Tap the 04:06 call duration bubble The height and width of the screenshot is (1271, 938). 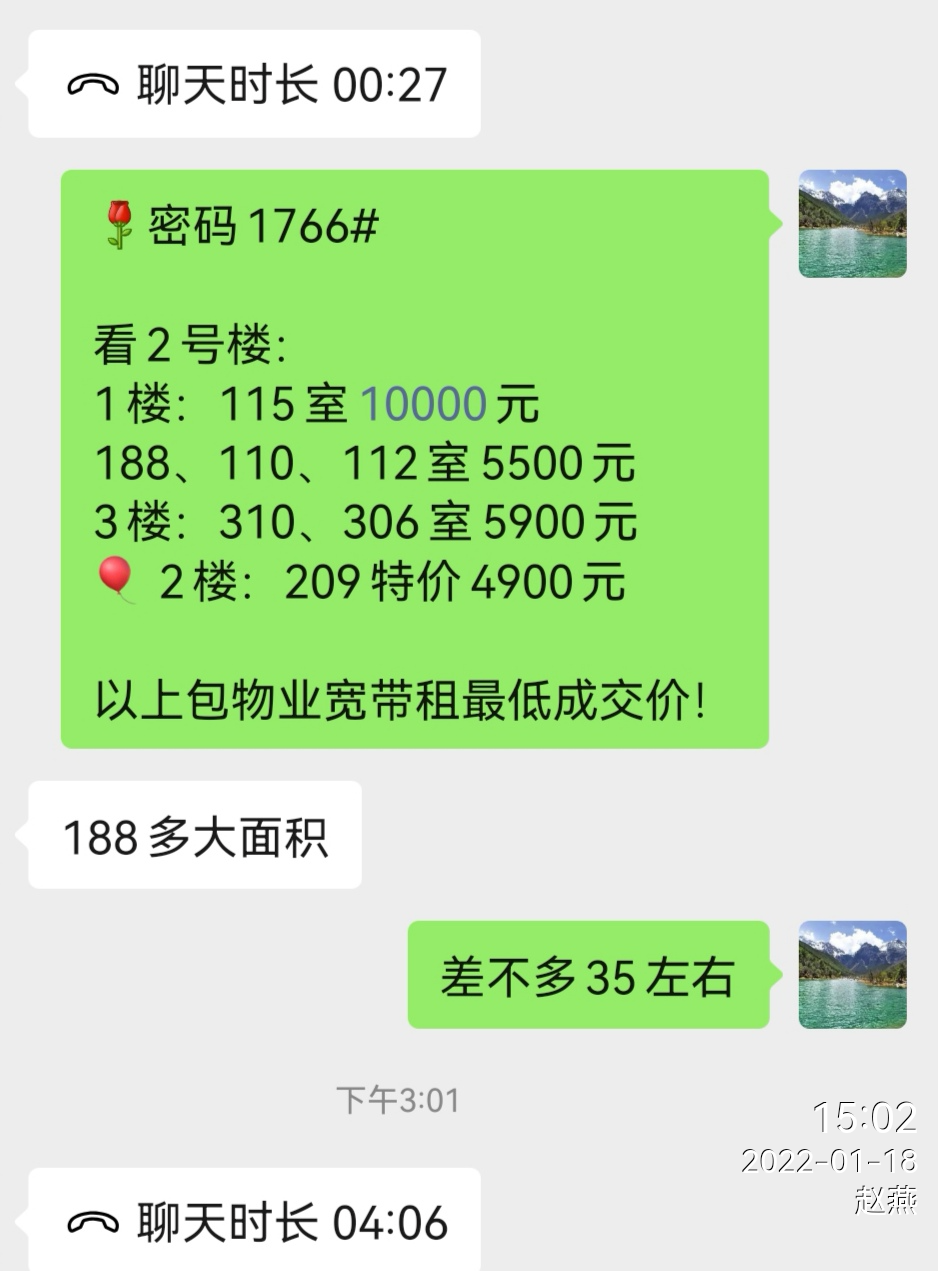(x=255, y=1222)
